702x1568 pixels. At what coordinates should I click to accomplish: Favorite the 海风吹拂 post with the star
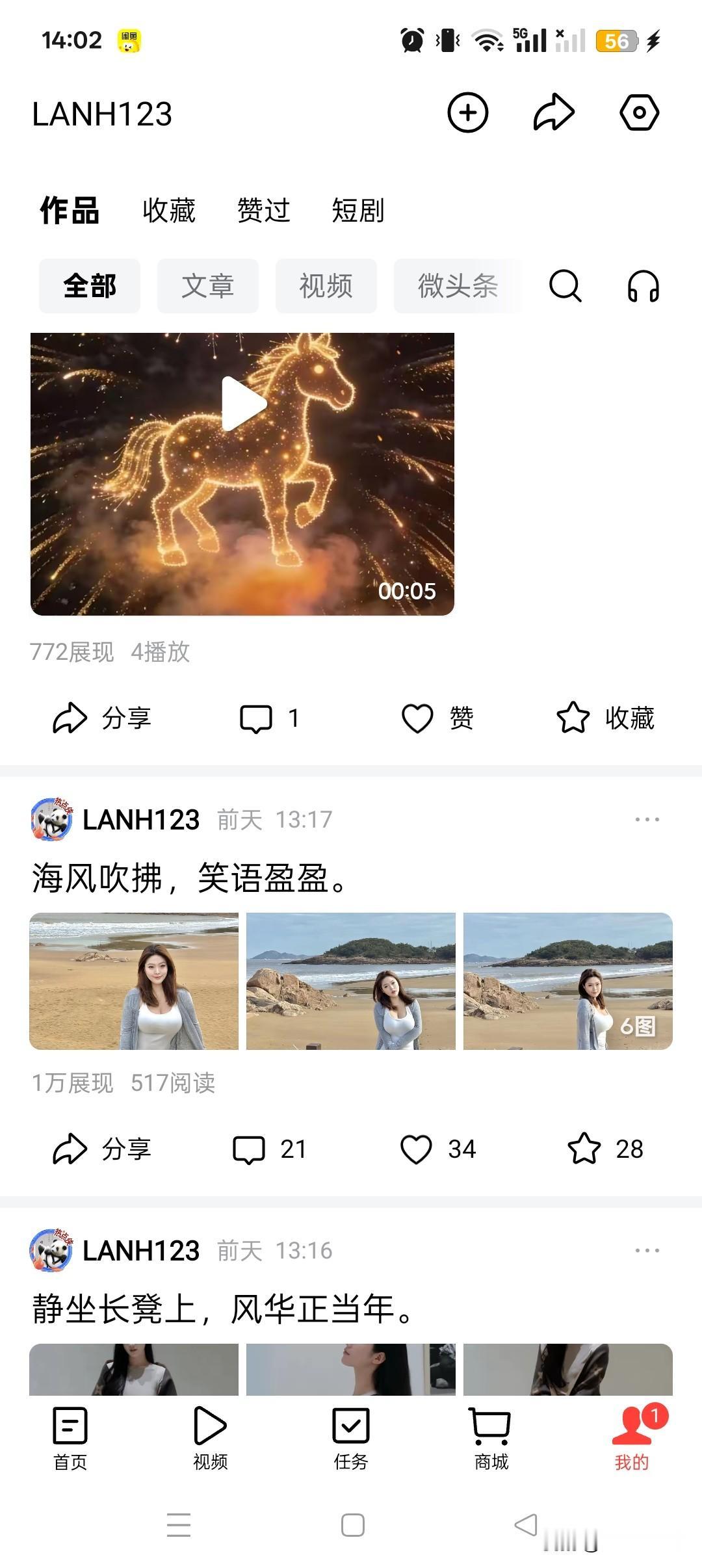[x=604, y=1149]
